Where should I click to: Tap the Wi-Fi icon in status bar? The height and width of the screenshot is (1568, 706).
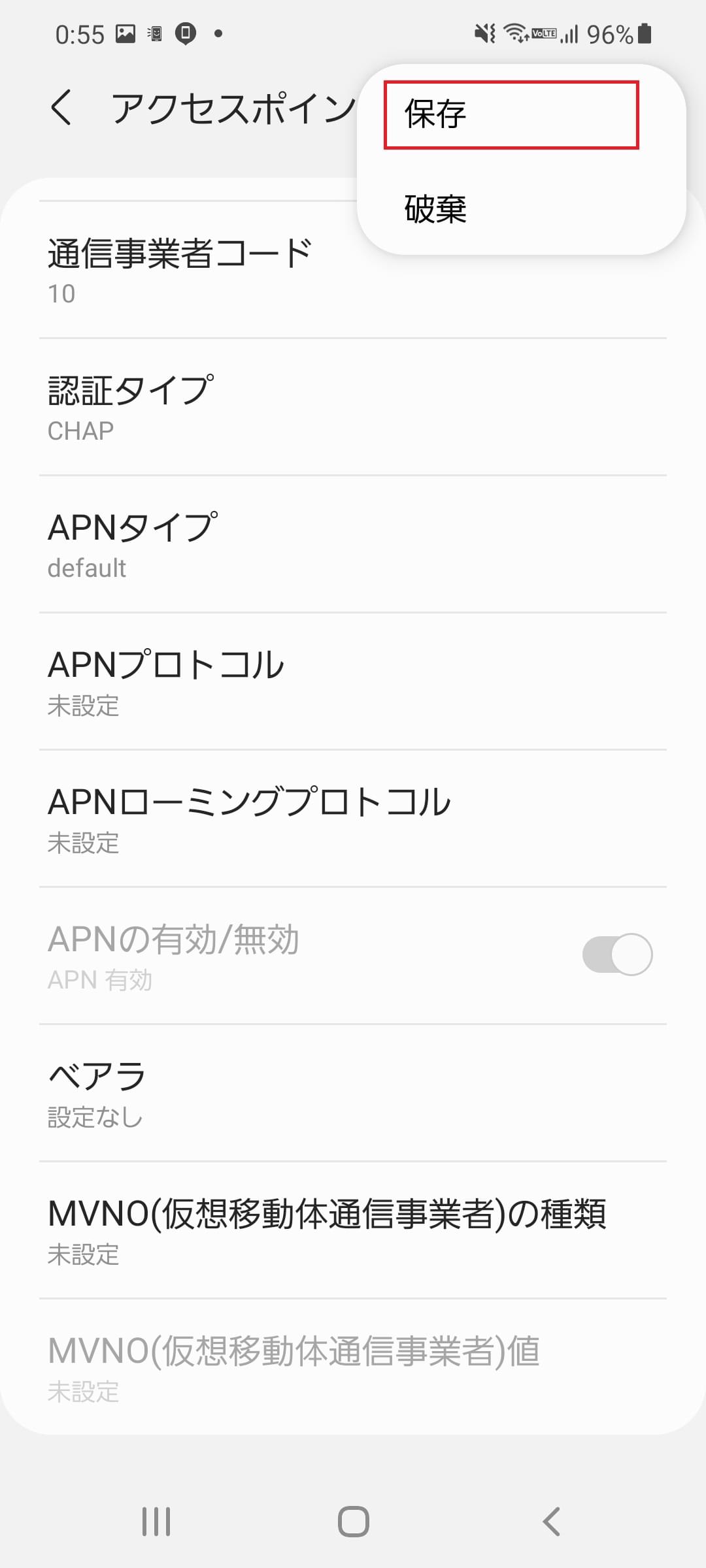pyautogui.click(x=516, y=34)
